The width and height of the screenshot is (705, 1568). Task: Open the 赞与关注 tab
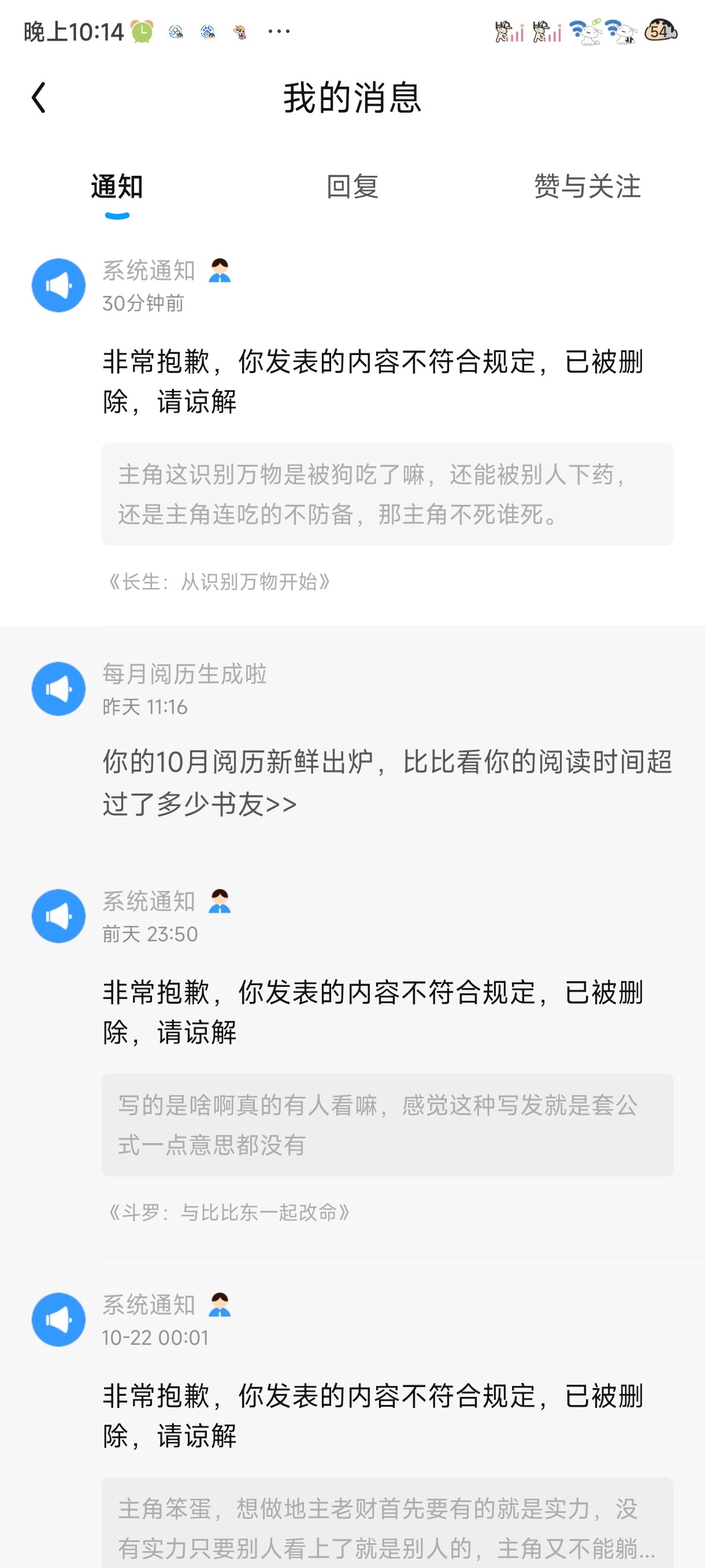(587, 187)
